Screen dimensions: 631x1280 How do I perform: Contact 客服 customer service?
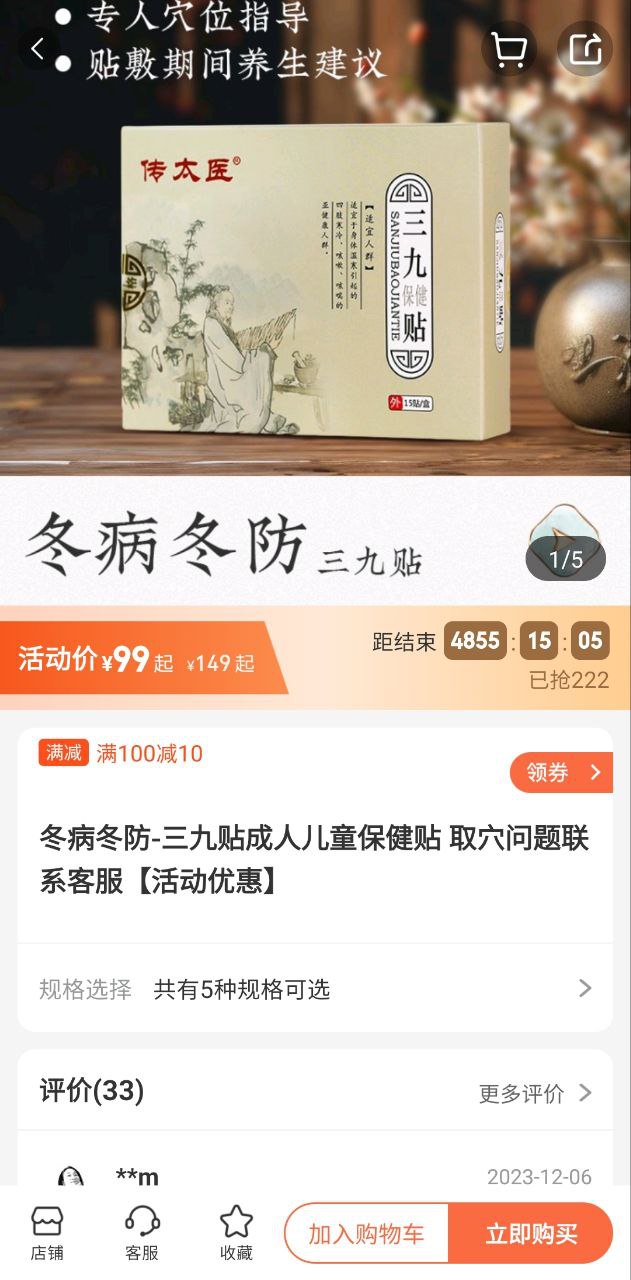pyautogui.click(x=142, y=1233)
